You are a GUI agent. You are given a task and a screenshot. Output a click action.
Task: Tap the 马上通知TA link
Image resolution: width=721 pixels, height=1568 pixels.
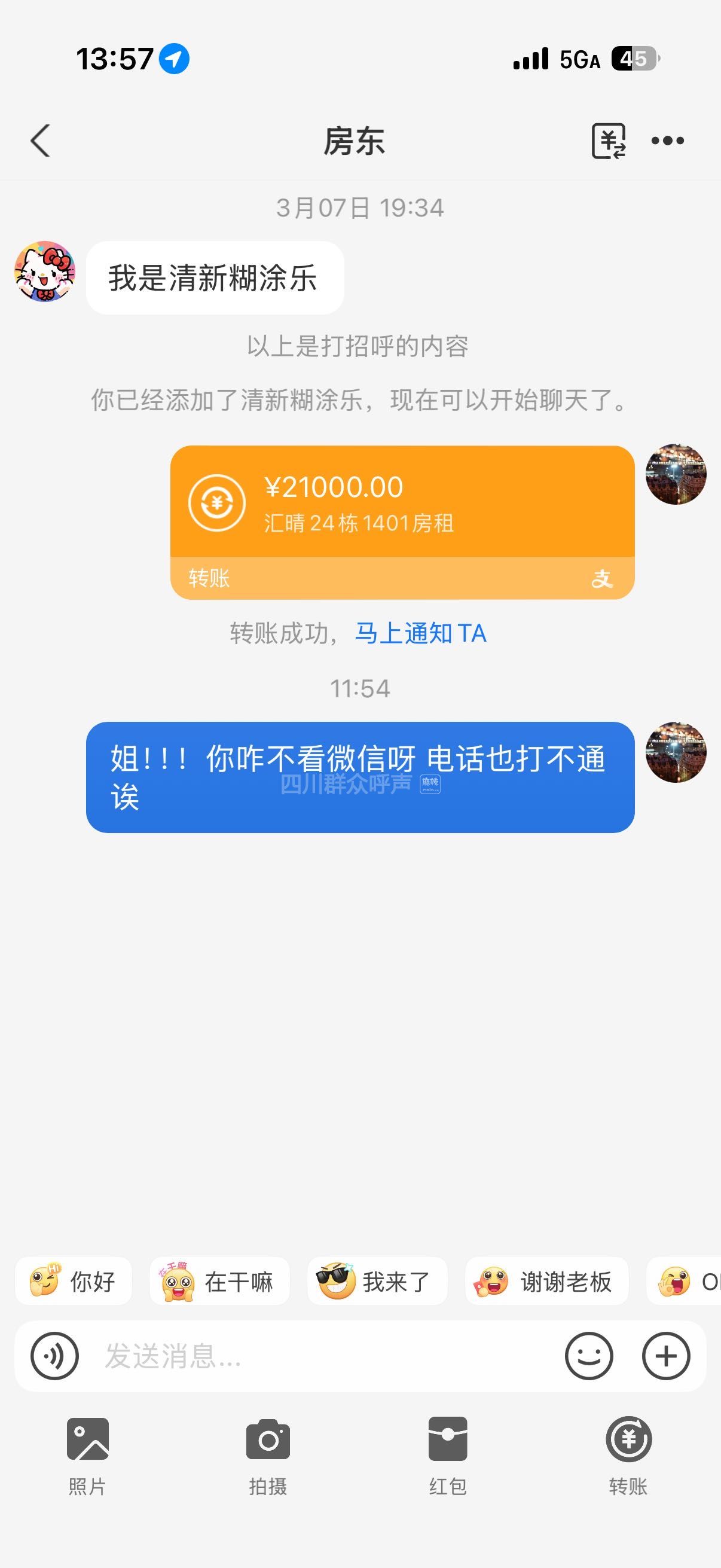420,633
